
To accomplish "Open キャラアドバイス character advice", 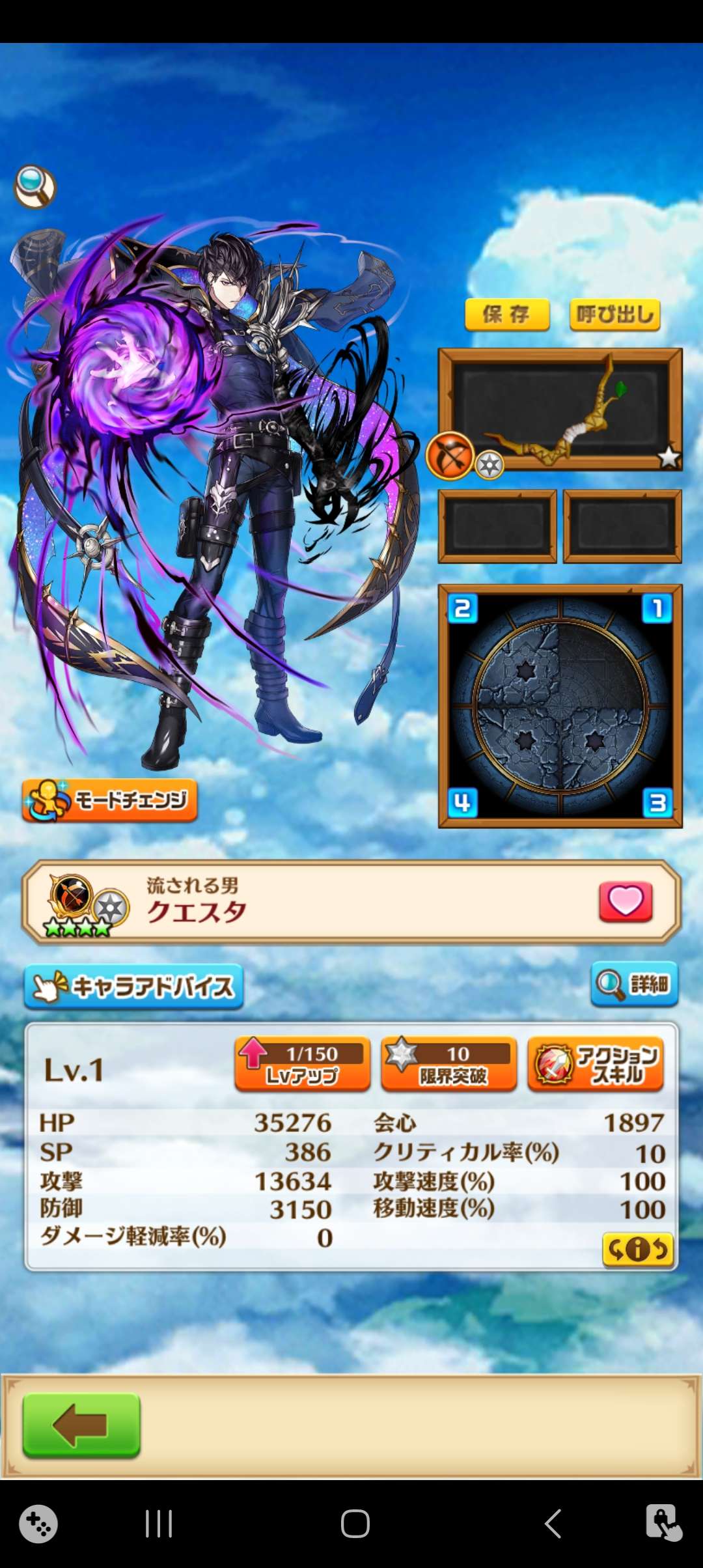I will pos(134,987).
